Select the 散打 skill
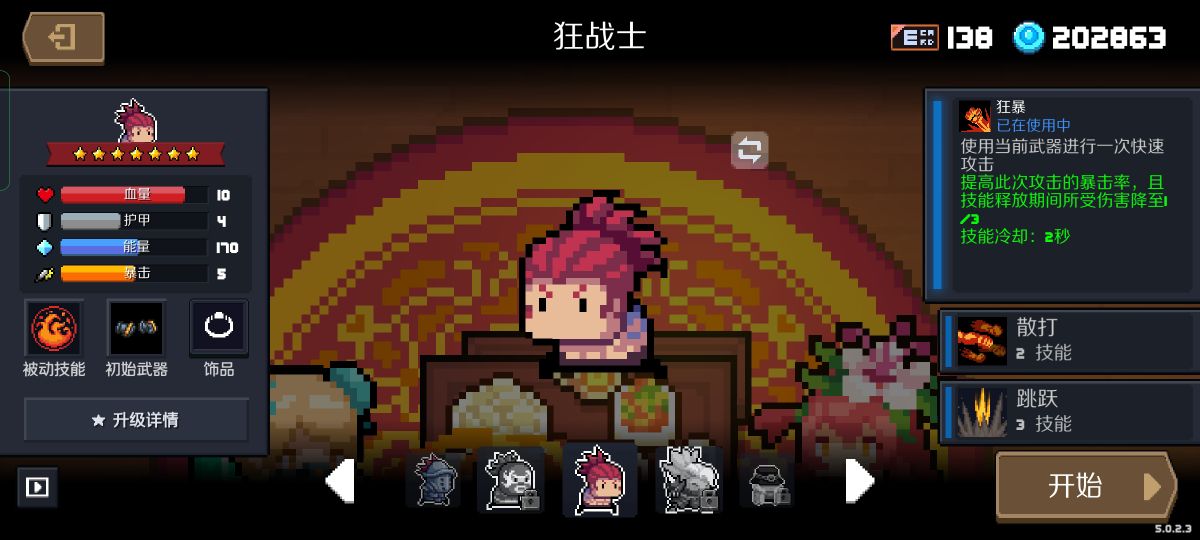 [1068, 340]
